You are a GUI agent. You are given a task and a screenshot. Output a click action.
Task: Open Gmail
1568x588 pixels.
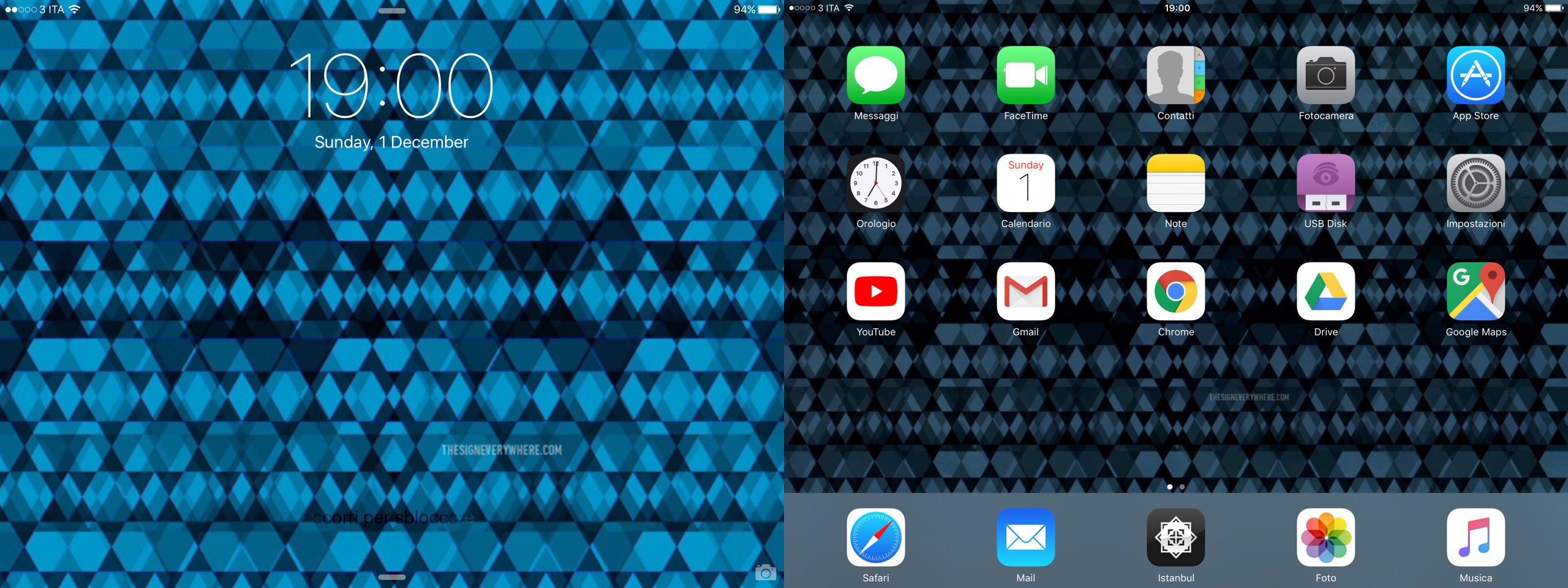[1026, 292]
